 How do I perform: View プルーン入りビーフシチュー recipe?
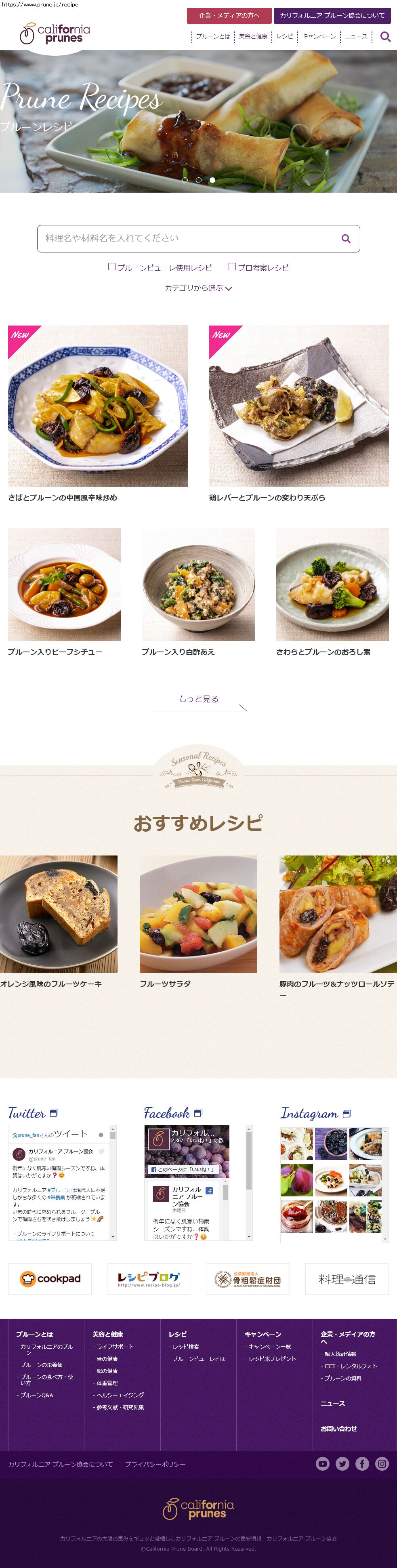coord(64,585)
